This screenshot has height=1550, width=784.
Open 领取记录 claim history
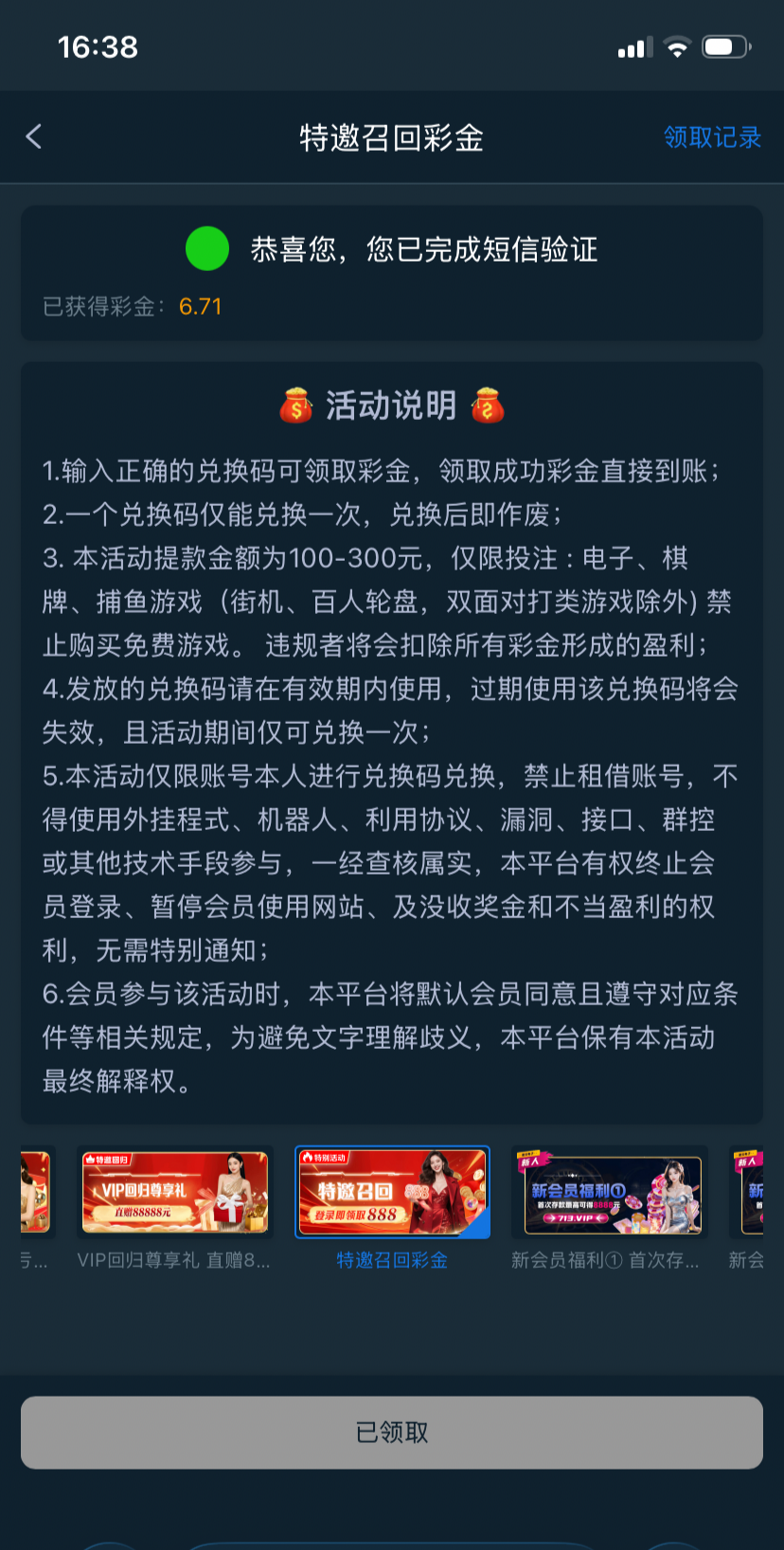coord(712,137)
